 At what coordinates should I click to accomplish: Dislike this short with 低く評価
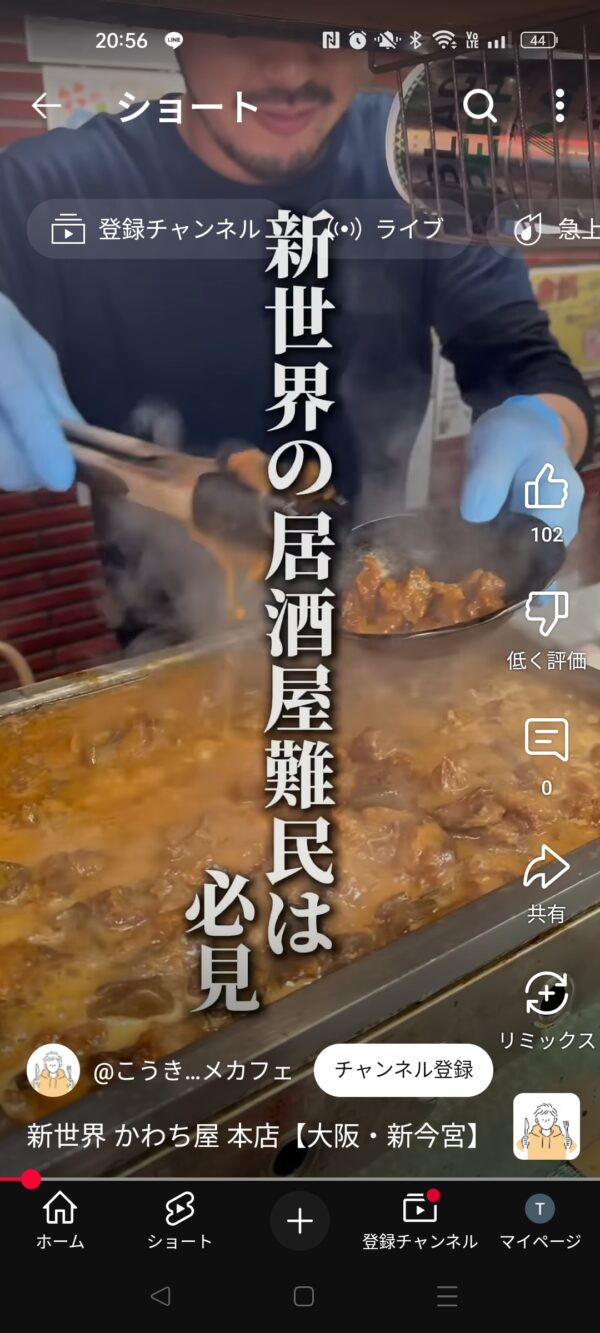546,615
